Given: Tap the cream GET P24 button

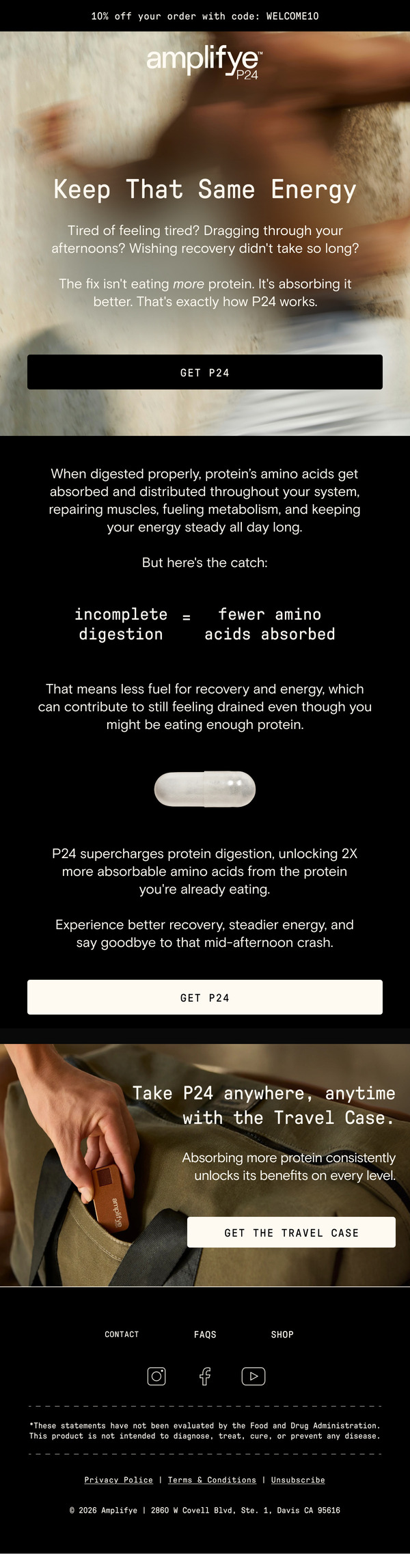Looking at the screenshot, I should point(205,997).
